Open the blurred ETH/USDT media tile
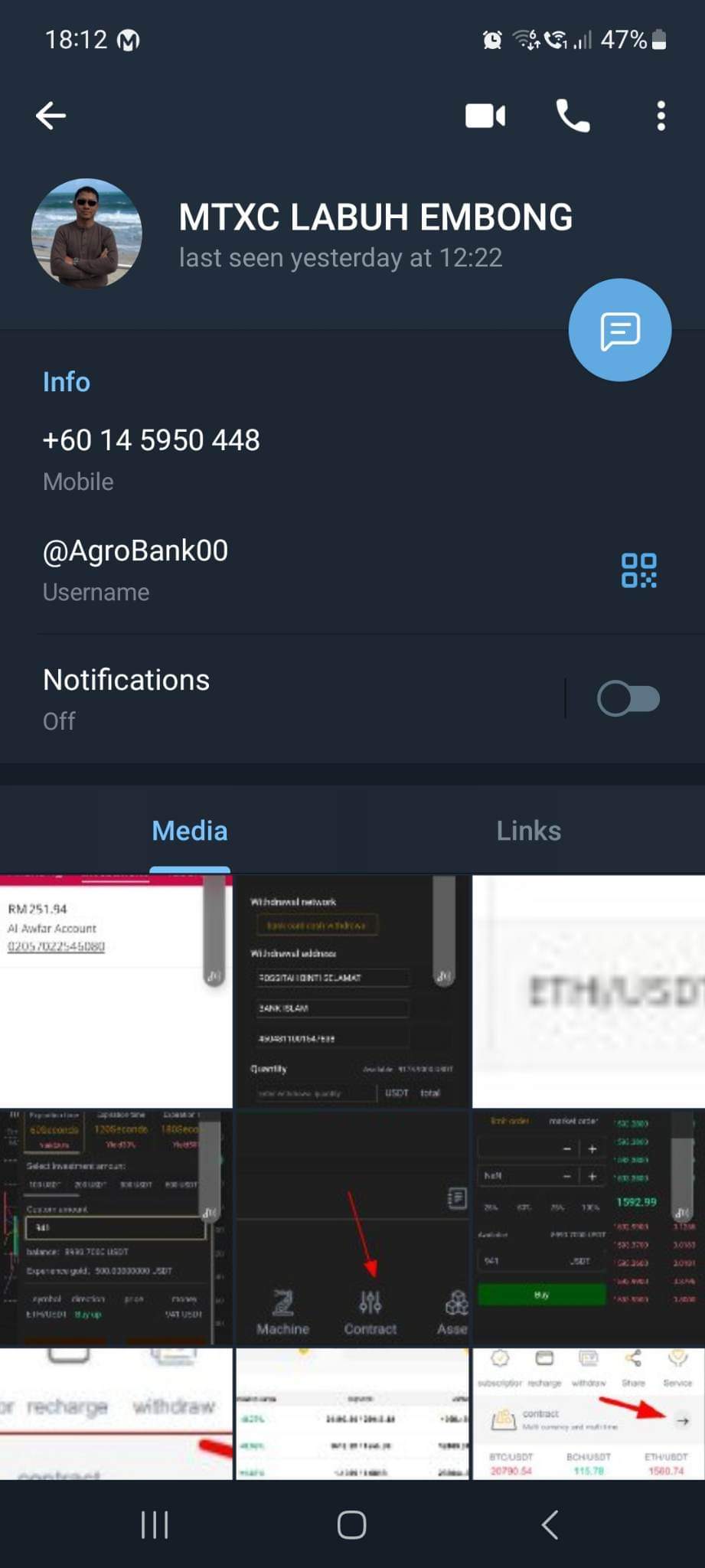Image resolution: width=705 pixels, height=1568 pixels. click(x=588, y=991)
